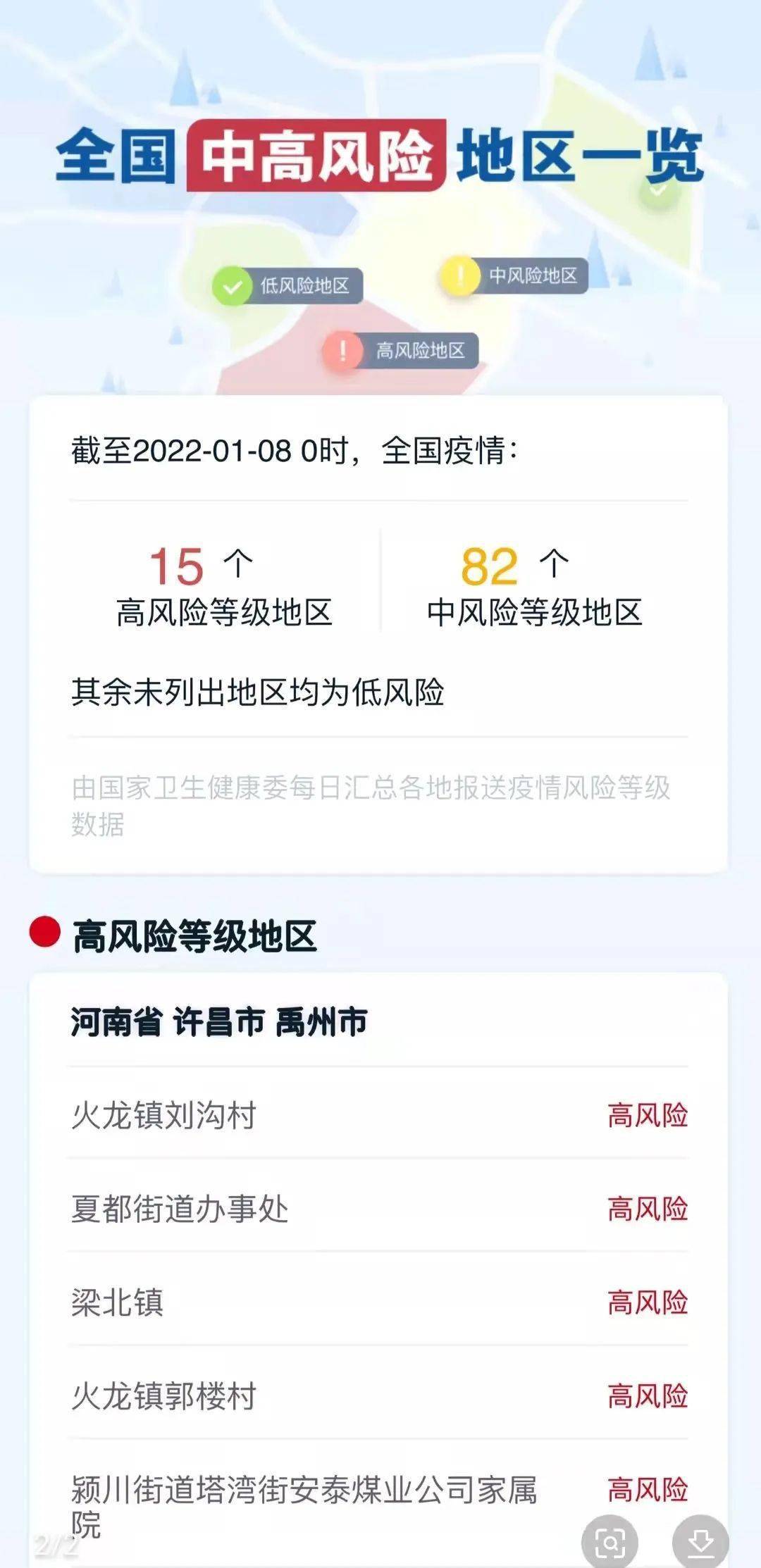
Task: Tap the scan-and-search image icon
Action: point(610,1542)
